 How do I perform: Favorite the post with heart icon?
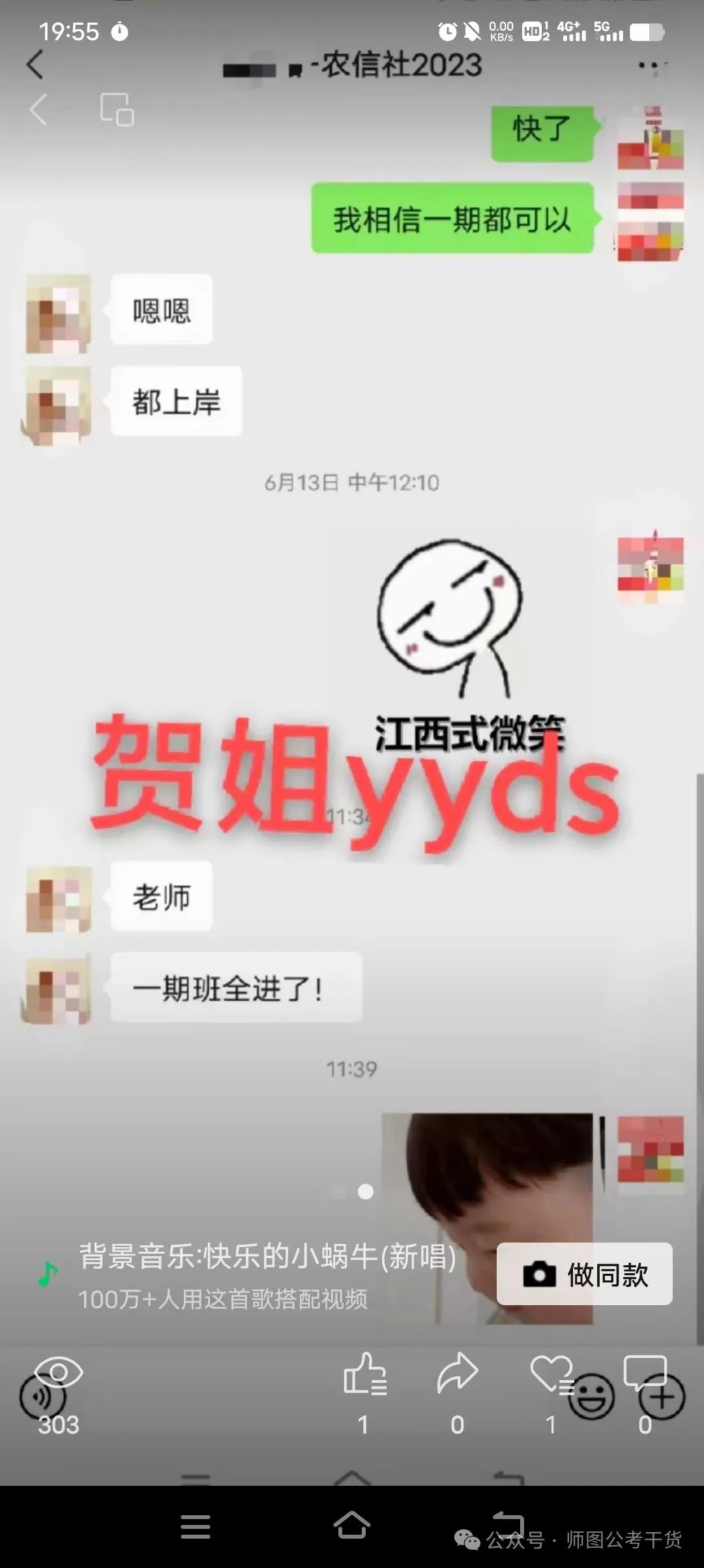tap(551, 1373)
